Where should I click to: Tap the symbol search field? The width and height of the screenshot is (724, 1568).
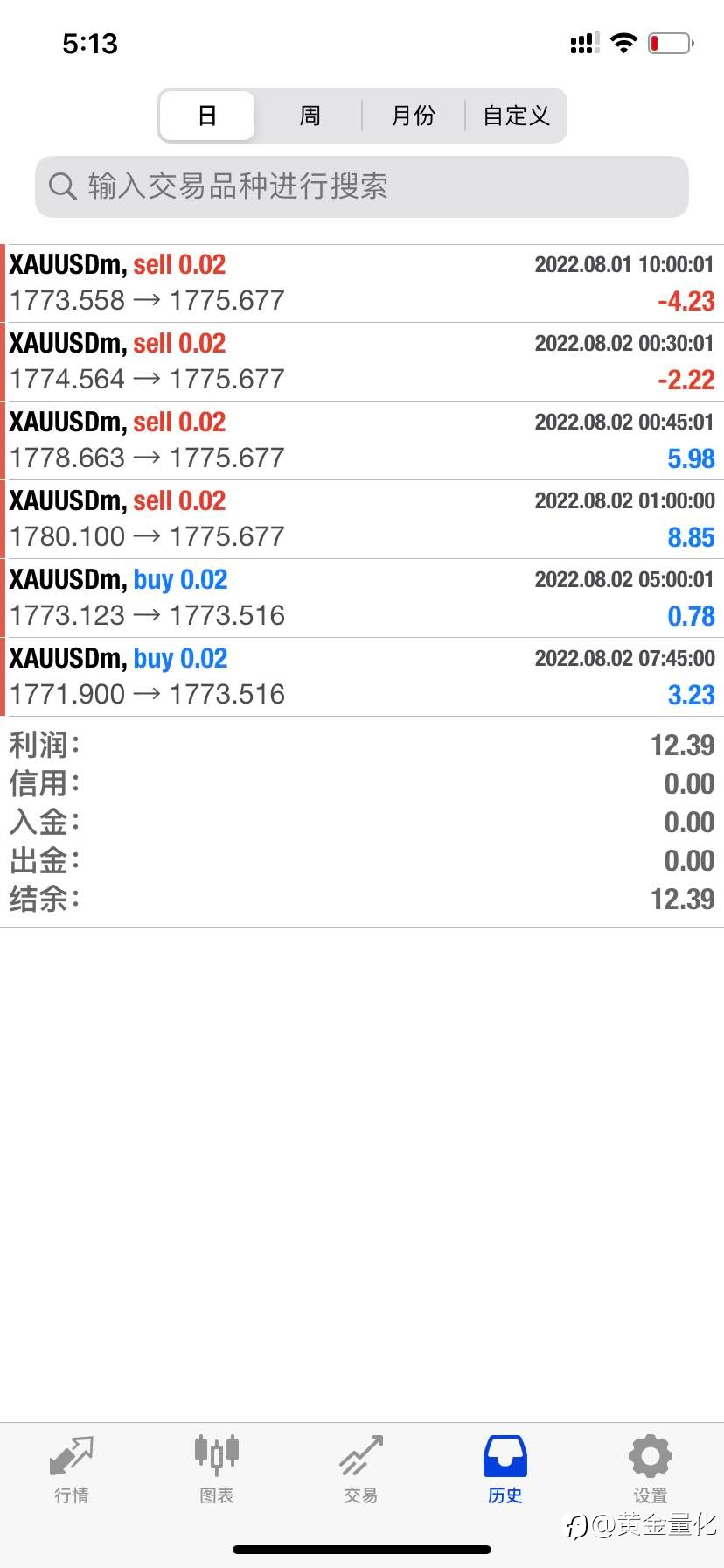click(362, 186)
